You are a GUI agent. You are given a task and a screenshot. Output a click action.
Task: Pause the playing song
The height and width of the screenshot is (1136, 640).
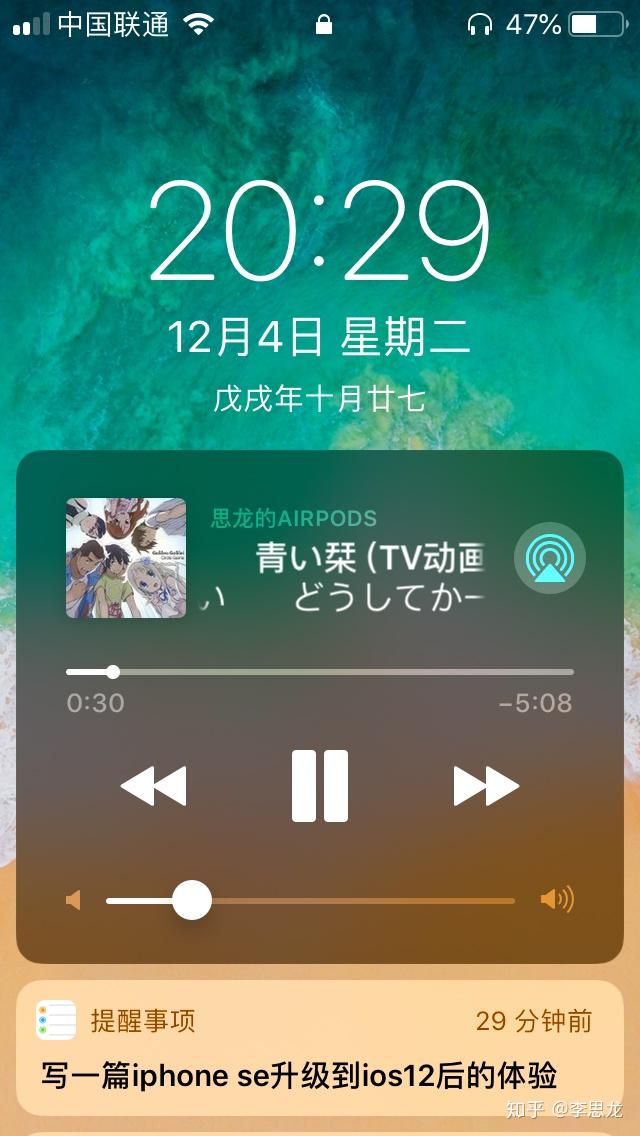[x=320, y=786]
